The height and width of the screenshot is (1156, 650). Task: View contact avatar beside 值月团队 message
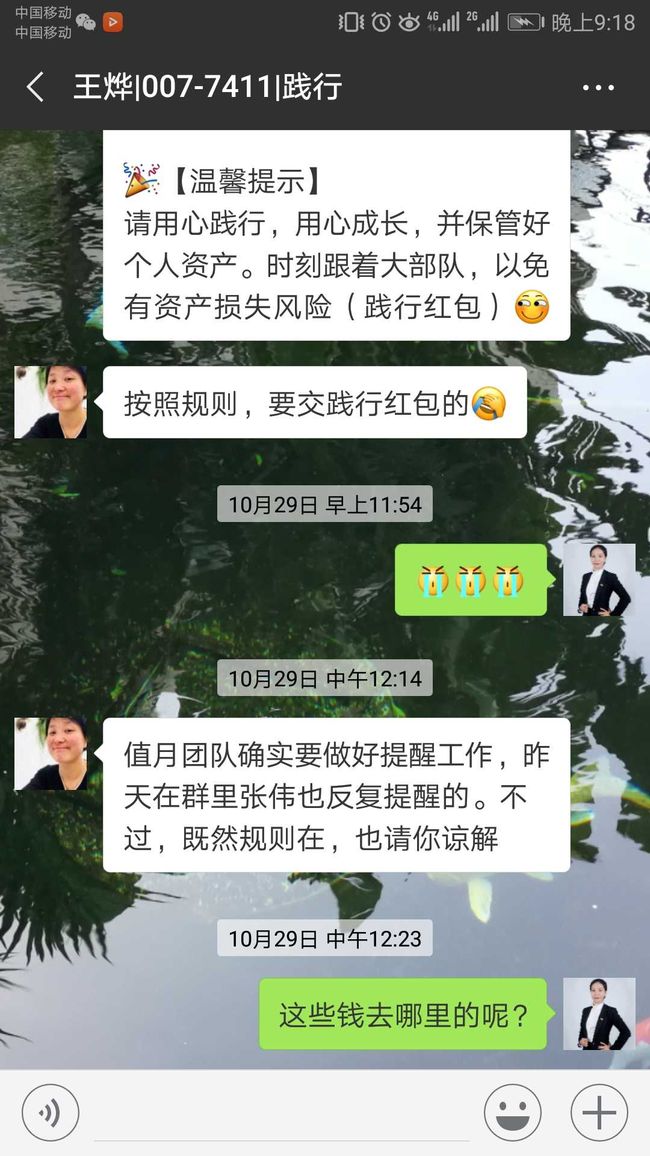click(x=51, y=754)
